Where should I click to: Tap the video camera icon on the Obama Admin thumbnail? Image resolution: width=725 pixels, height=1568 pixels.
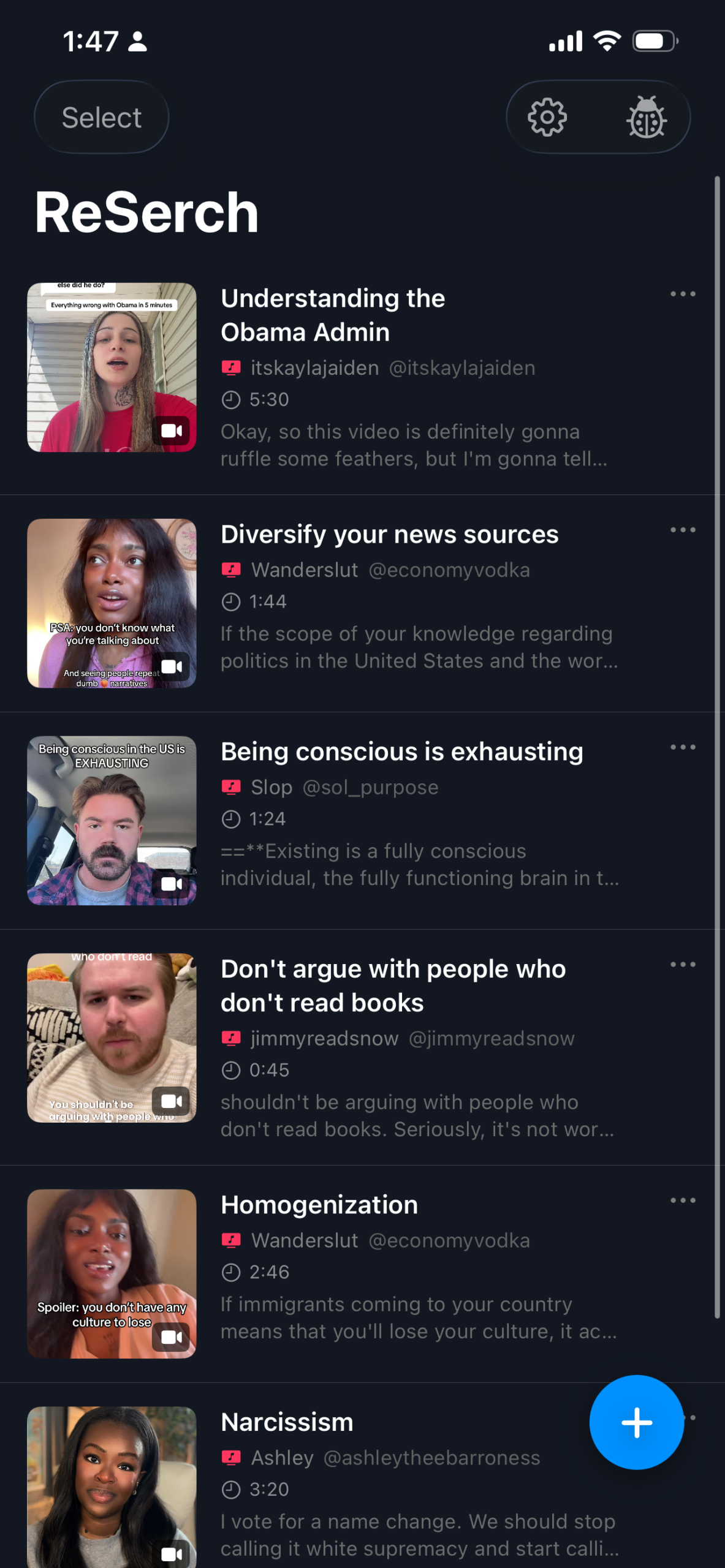click(x=172, y=431)
